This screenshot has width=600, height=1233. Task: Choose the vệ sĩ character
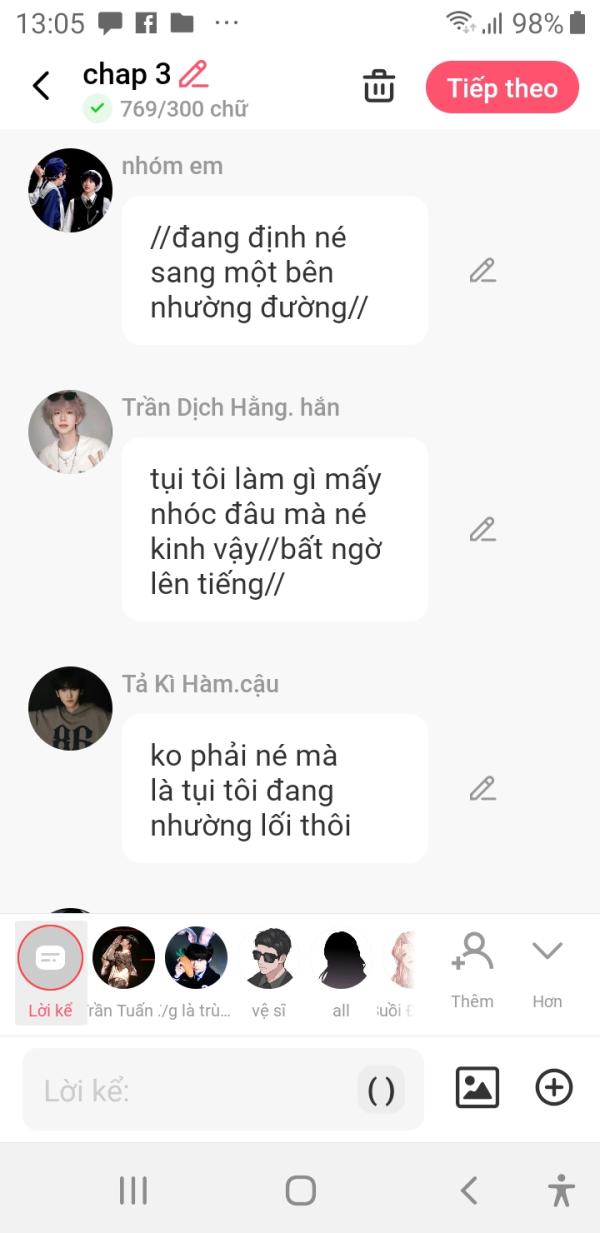coord(269,971)
